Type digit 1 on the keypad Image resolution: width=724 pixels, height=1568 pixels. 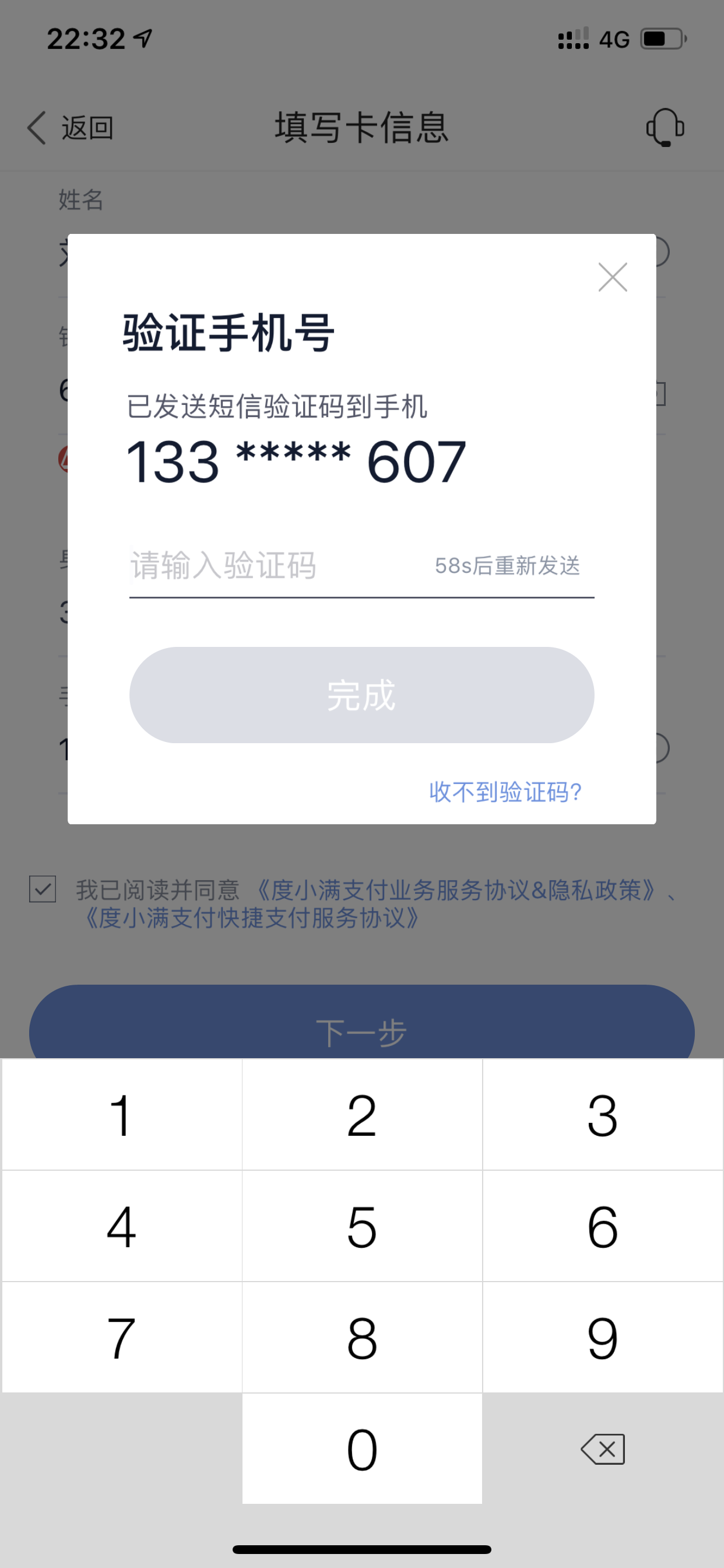point(122,1115)
